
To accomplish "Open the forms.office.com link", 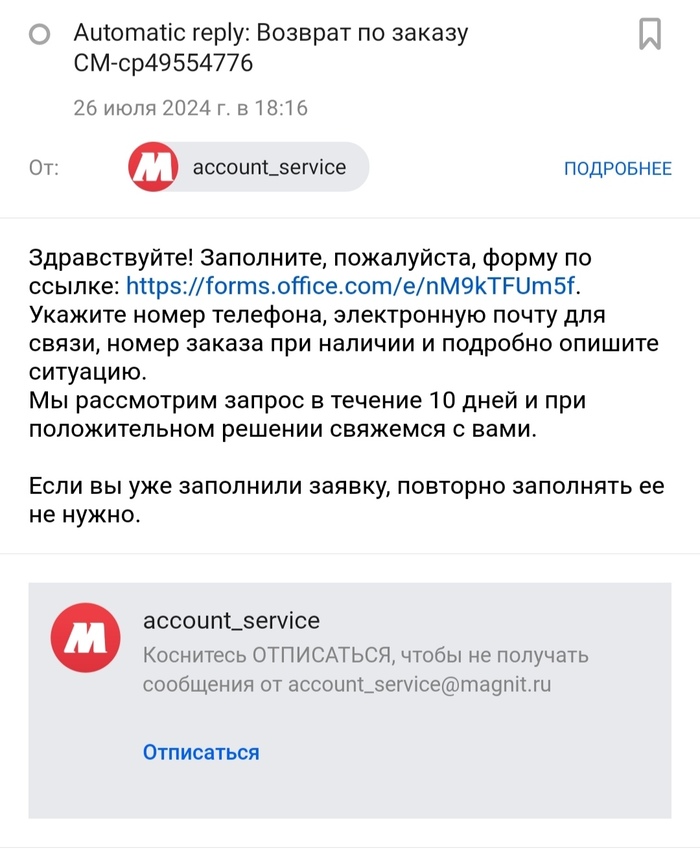I will [x=351, y=287].
